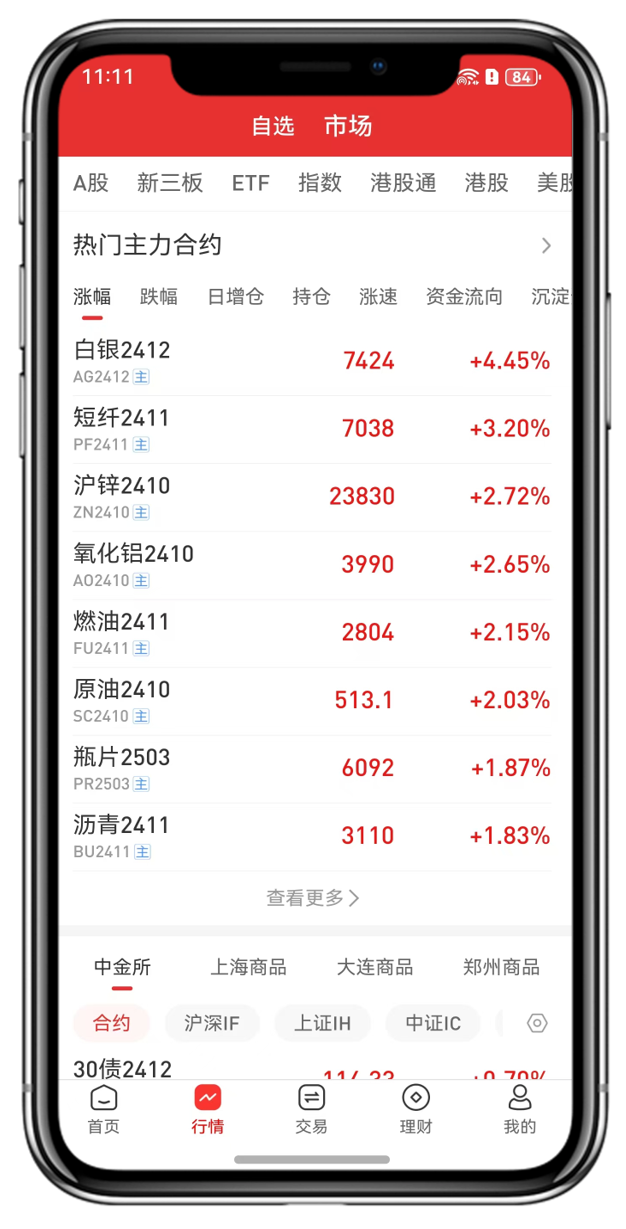This screenshot has width=626, height=1229.
Task: Expand 热门主力合约 with the chevron arrow
Action: click(x=546, y=245)
